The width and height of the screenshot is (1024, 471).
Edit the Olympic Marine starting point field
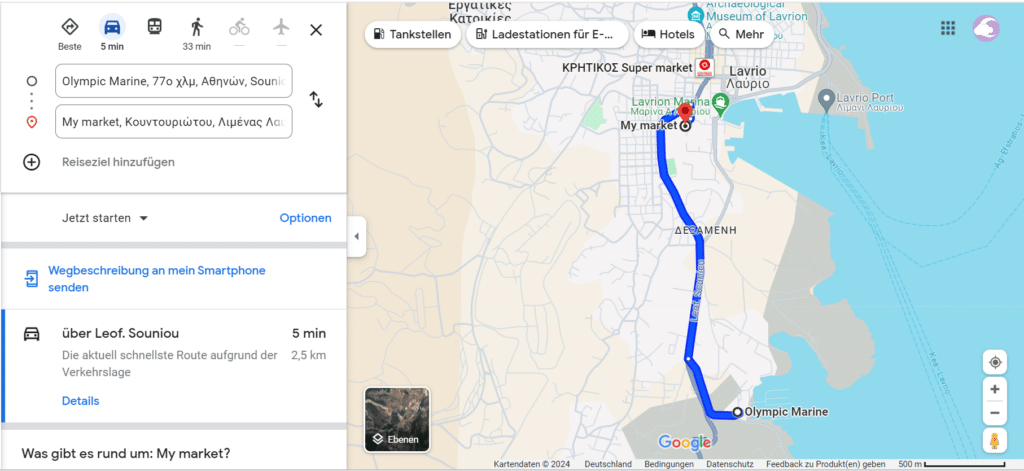[x=174, y=81]
